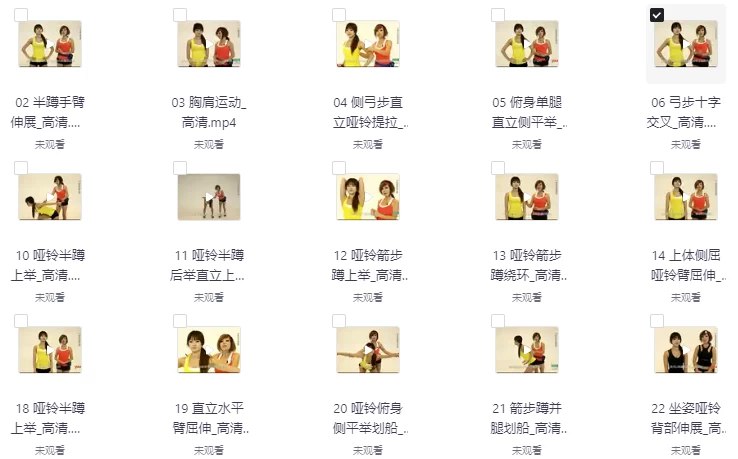
Task: Uncheck the checkbox on video 06 弓步十字交叉
Action: pyautogui.click(x=657, y=15)
